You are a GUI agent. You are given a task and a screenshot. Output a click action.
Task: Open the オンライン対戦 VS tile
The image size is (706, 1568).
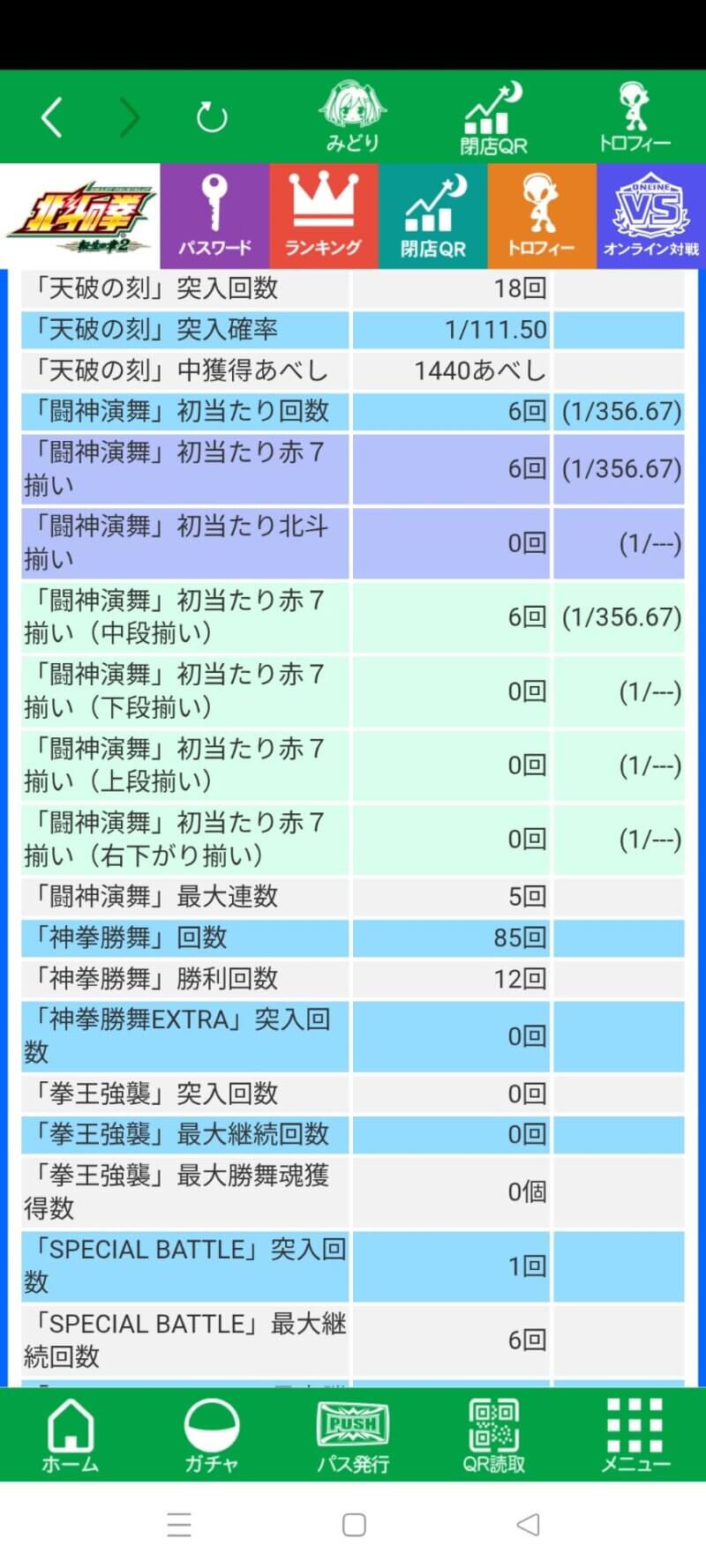[x=651, y=216]
